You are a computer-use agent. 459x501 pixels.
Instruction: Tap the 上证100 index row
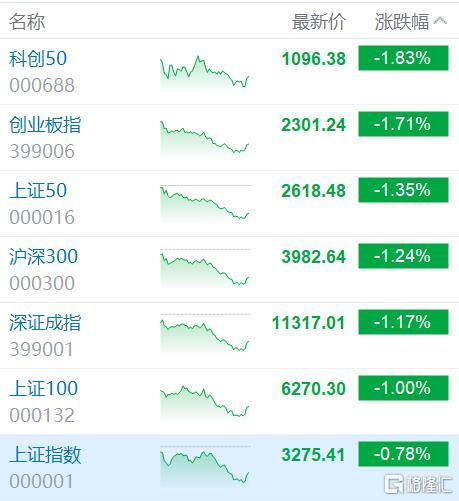229,402
